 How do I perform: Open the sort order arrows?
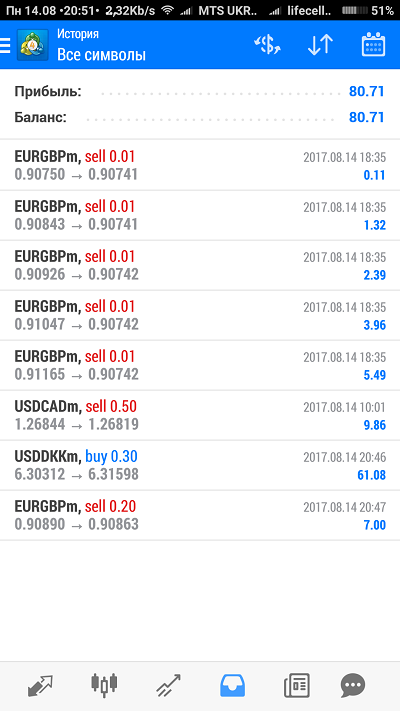click(x=320, y=45)
